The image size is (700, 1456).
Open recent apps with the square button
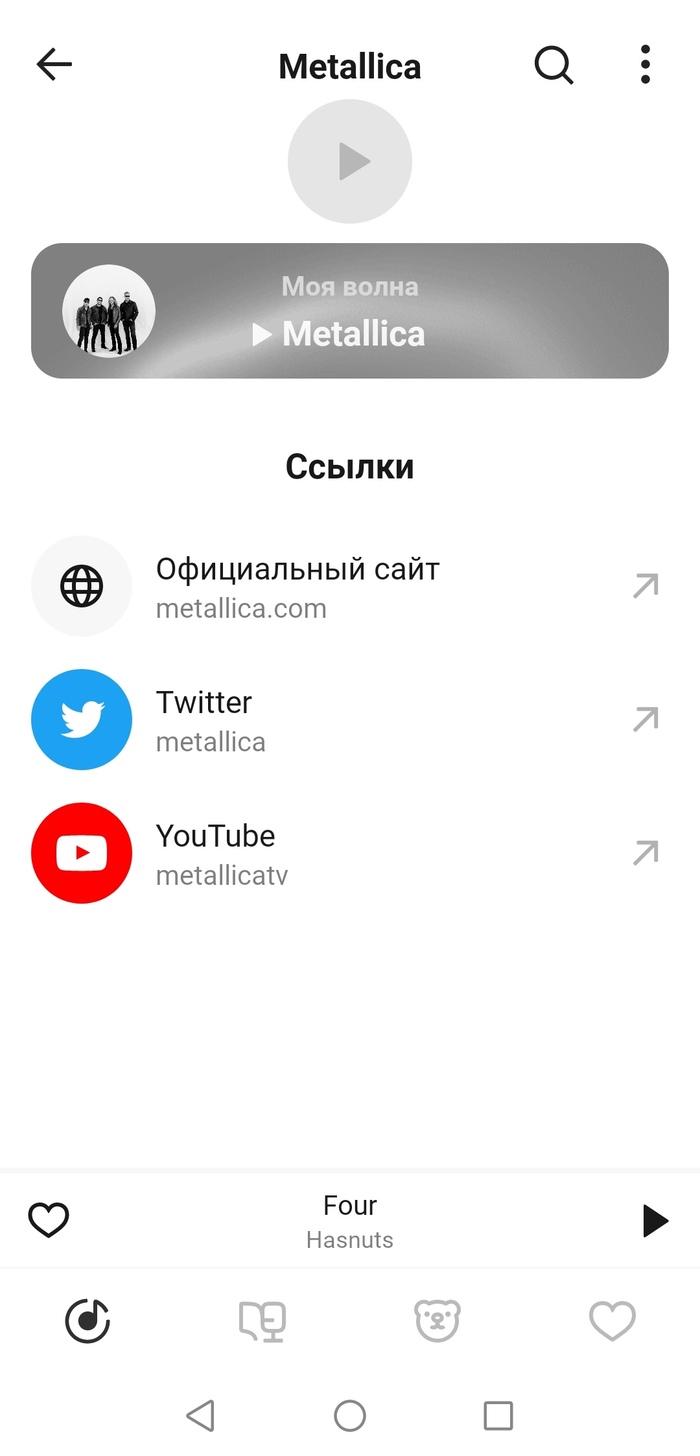tap(498, 1415)
